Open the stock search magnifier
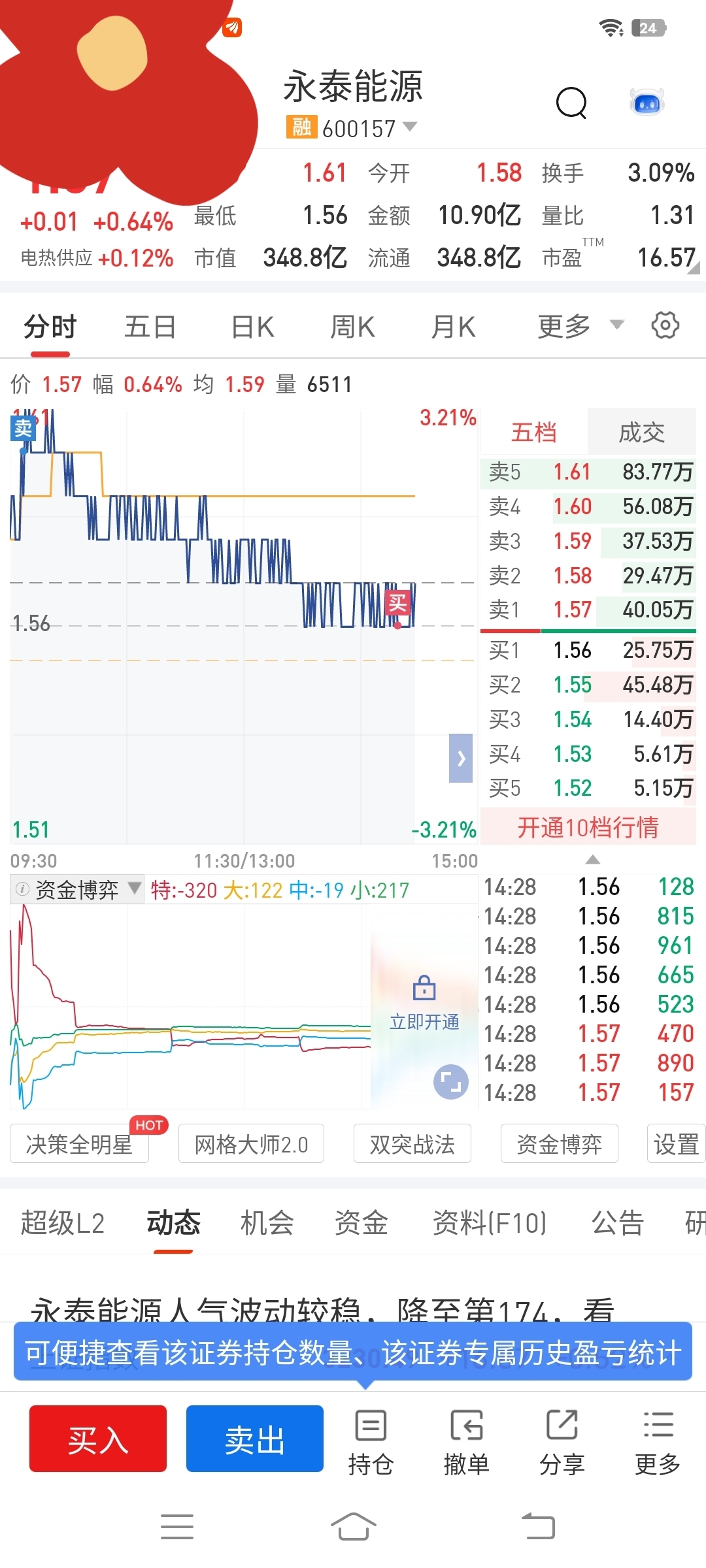The width and height of the screenshot is (706, 1568). (571, 103)
